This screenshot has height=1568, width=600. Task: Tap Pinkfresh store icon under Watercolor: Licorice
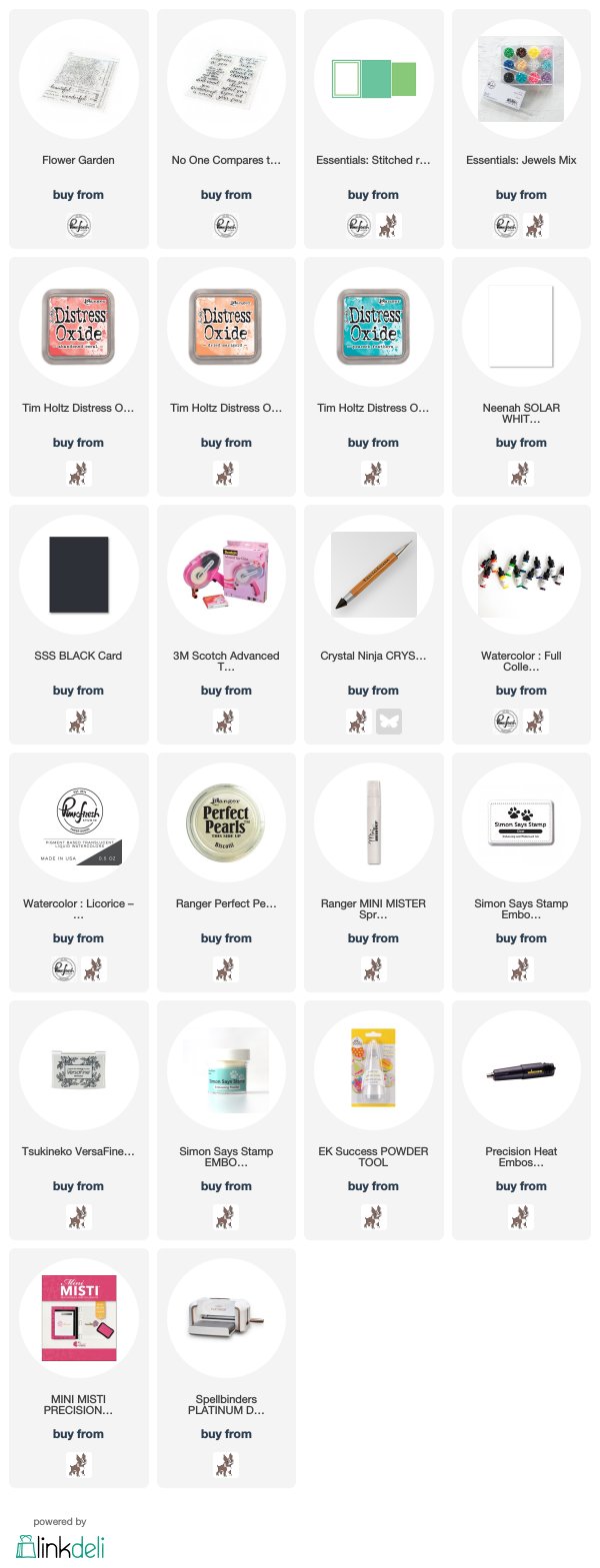(x=63, y=969)
